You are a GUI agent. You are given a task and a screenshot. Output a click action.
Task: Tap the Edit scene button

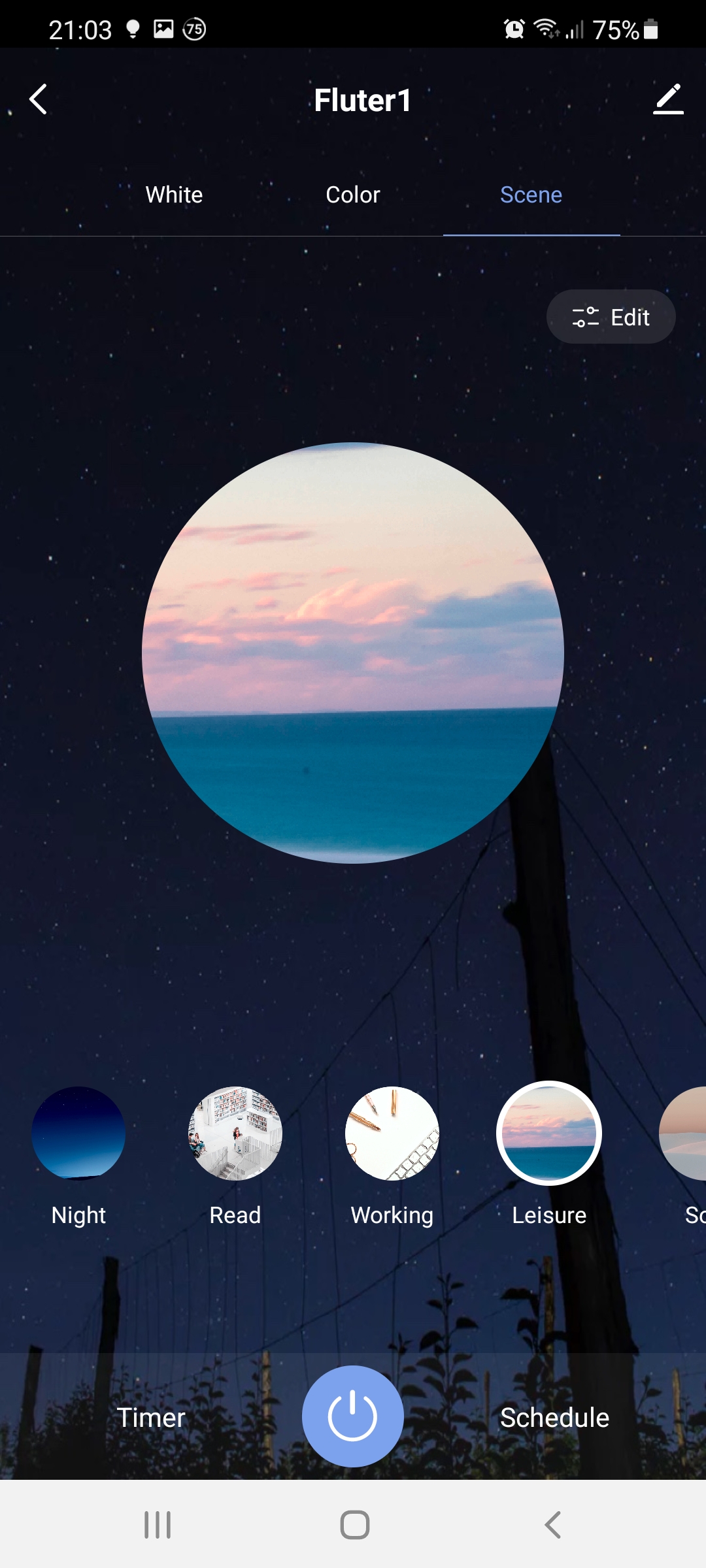pos(611,317)
